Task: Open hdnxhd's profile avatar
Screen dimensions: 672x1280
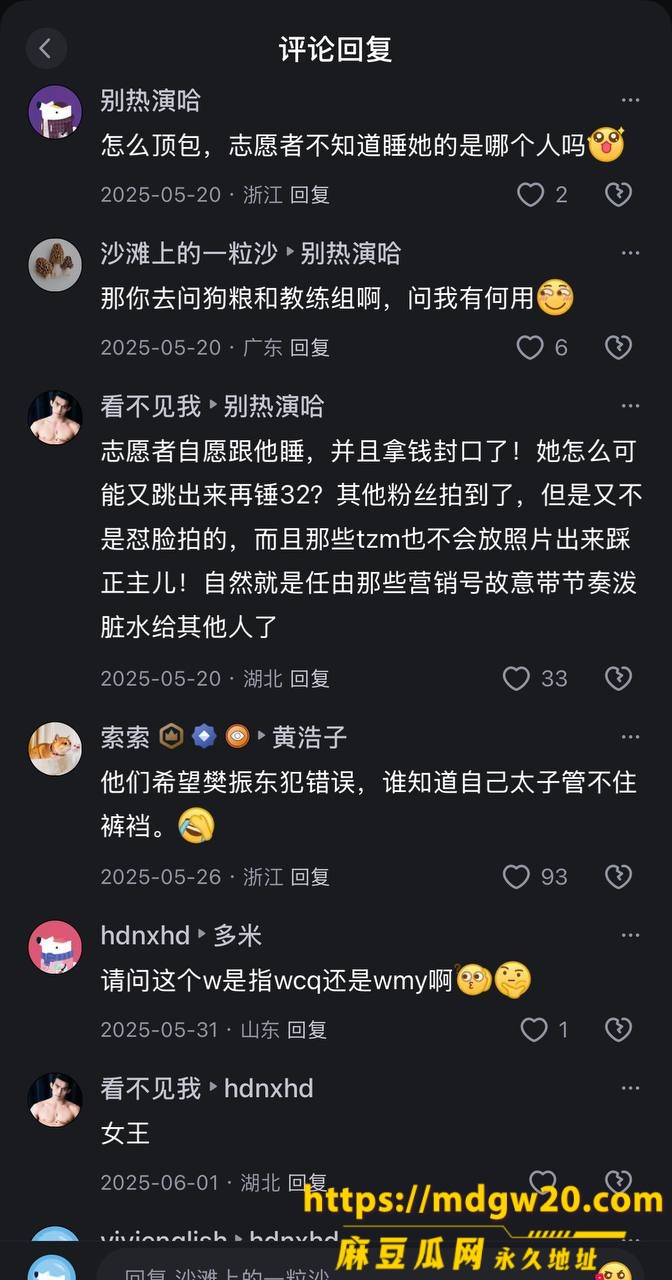Action: click(55, 947)
